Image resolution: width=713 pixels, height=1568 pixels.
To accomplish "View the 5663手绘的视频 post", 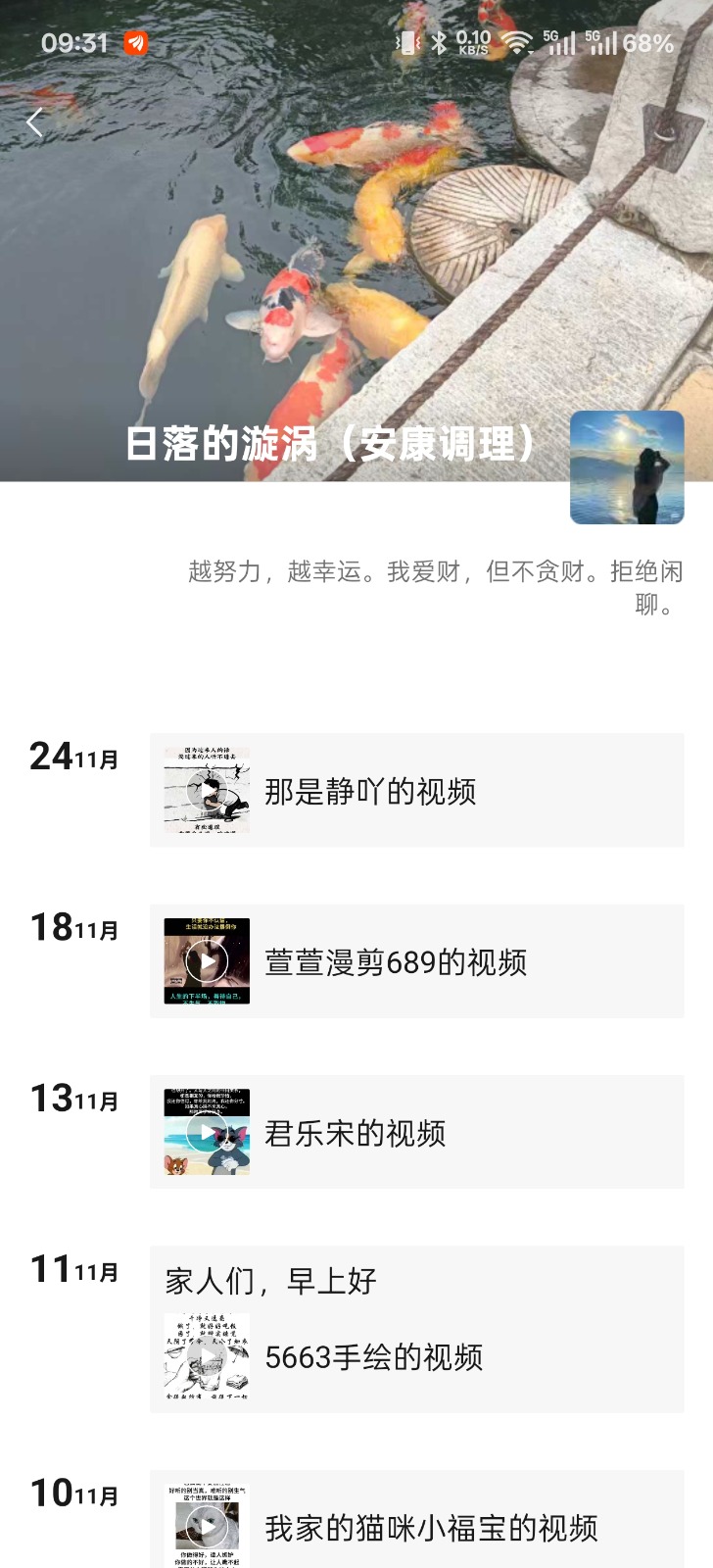I will pos(416,1356).
